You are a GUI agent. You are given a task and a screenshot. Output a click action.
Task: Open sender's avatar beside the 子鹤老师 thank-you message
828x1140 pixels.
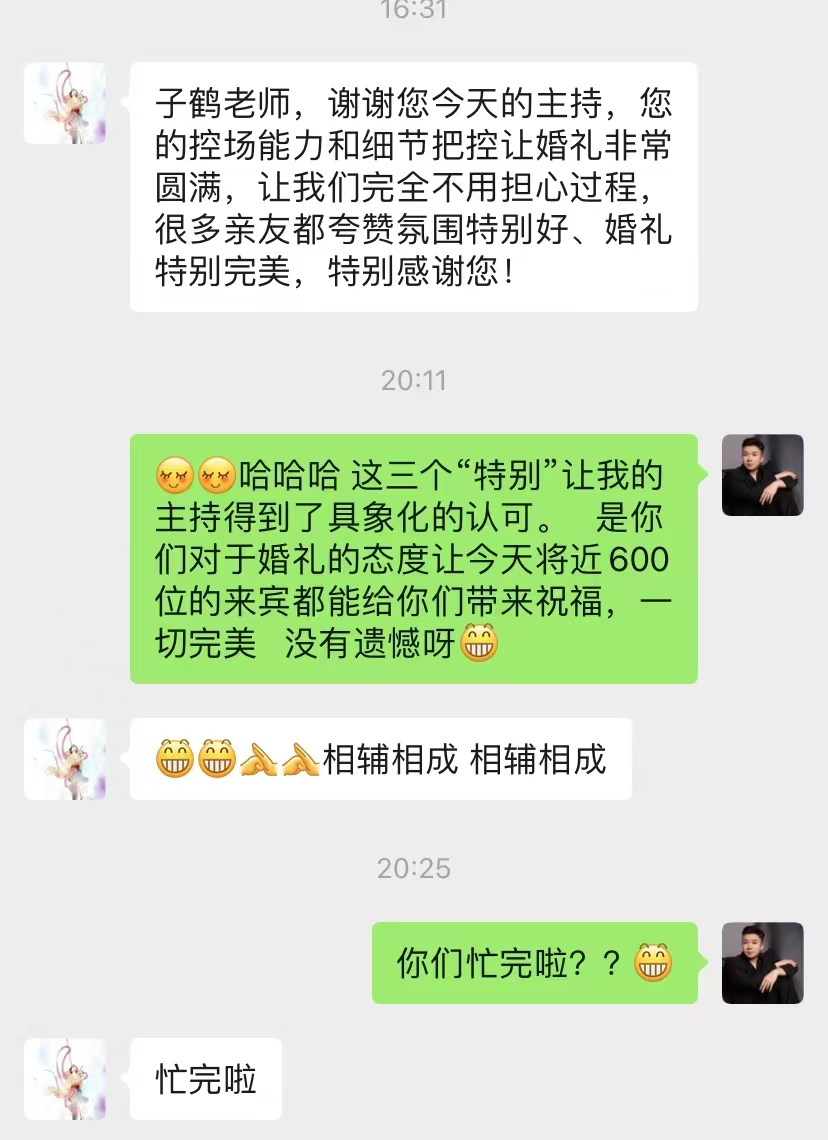65,103
